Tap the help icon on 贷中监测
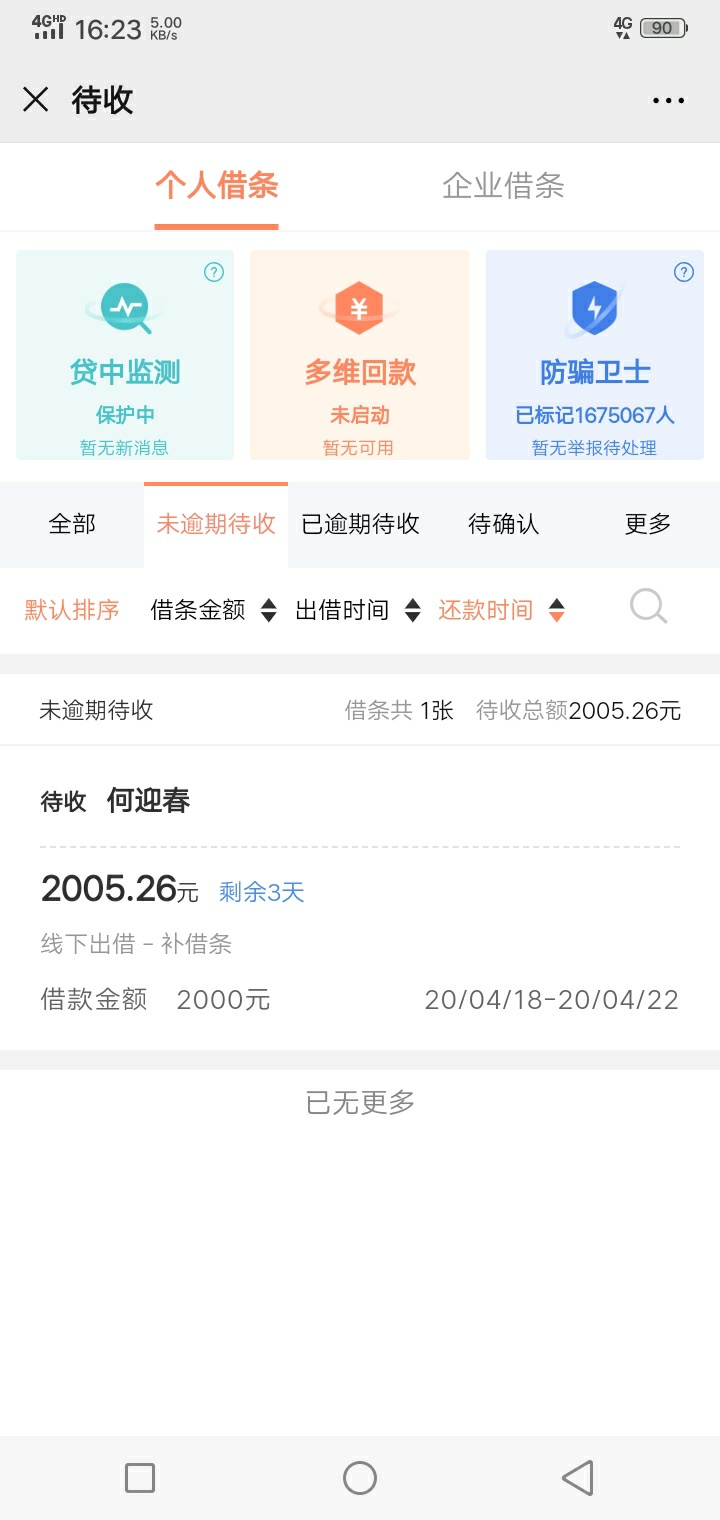 point(214,272)
